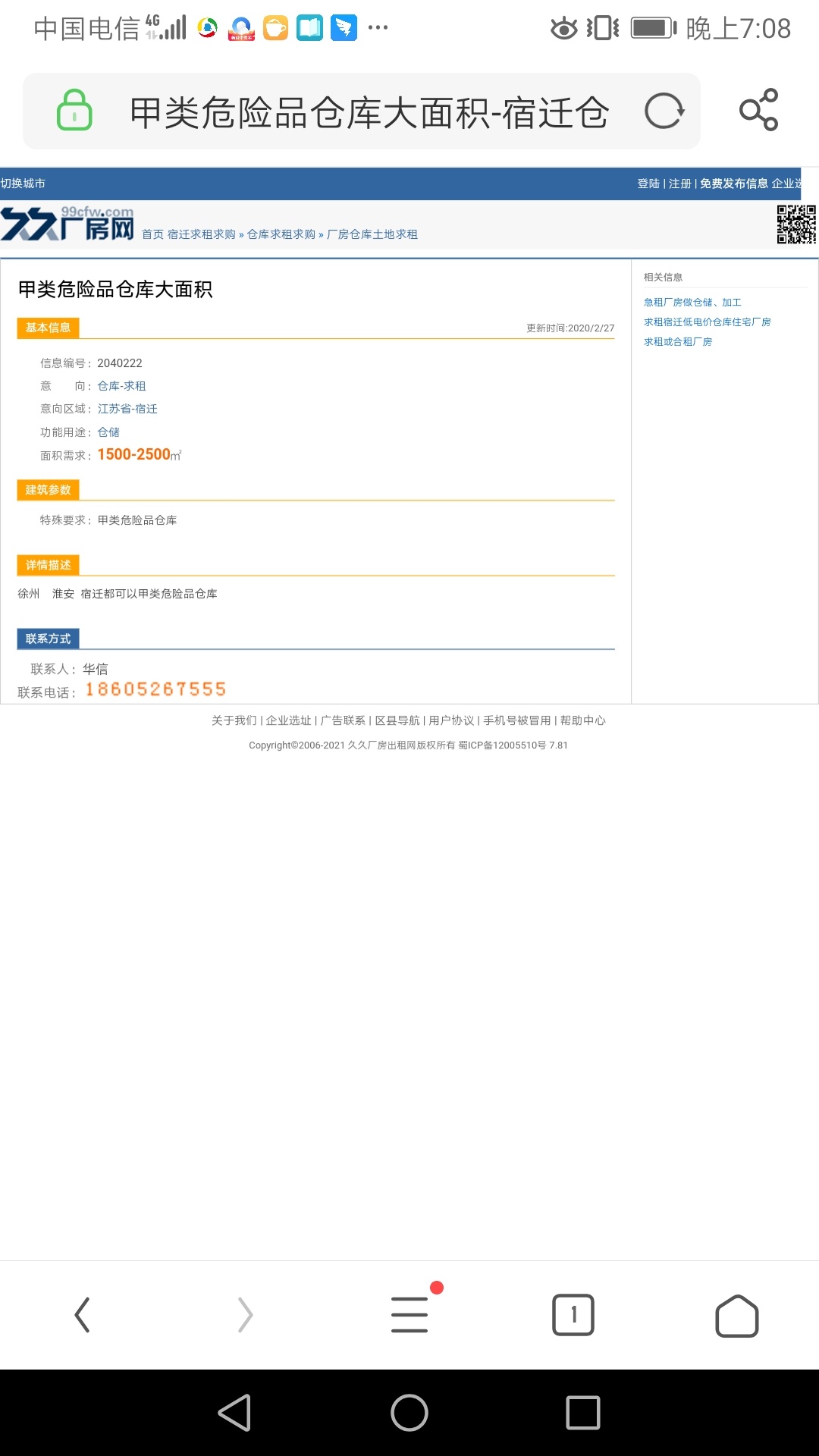Open the browser menu button
Viewport: 819px width, 1456px height.
(x=409, y=1314)
